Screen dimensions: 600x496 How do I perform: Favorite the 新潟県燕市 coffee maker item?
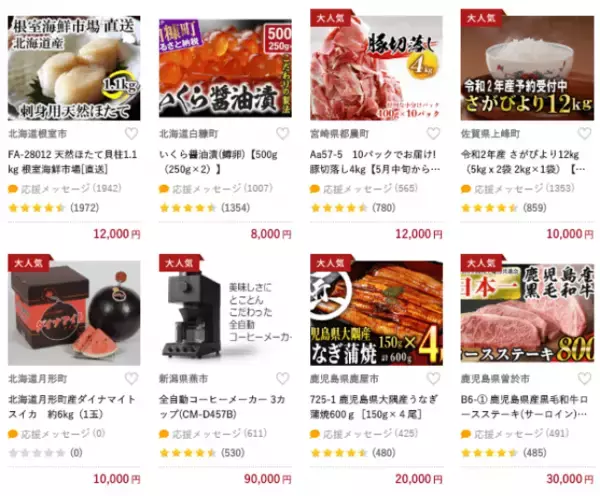[x=283, y=381]
